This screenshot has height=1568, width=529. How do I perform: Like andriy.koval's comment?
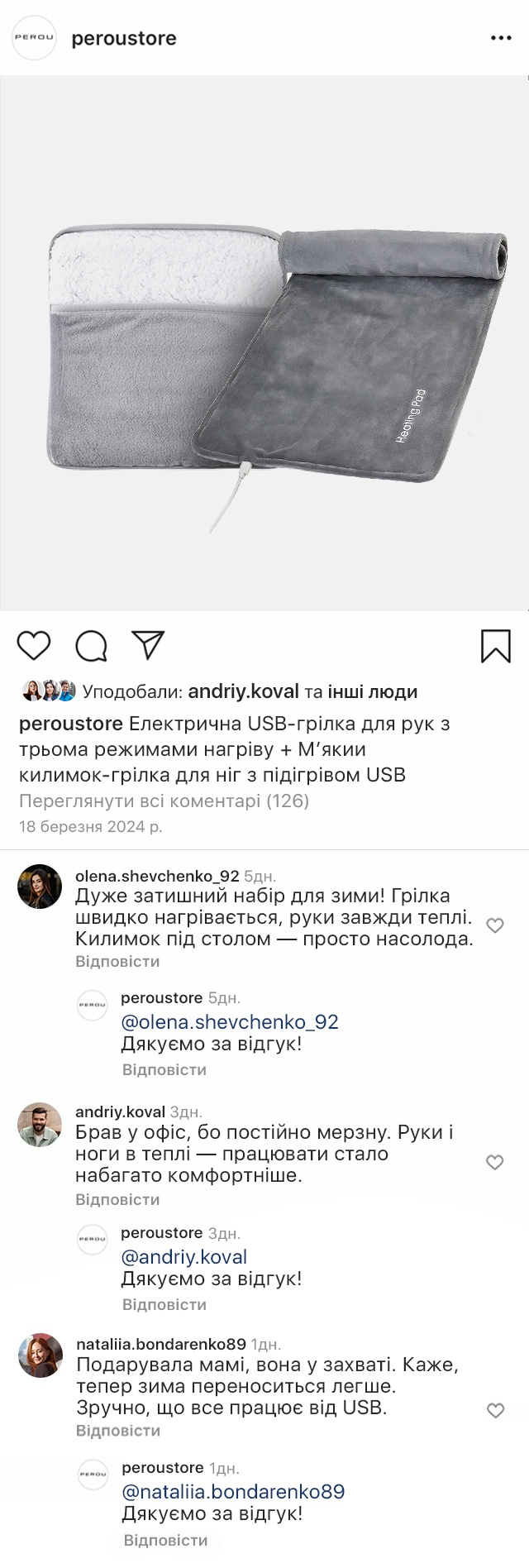pyautogui.click(x=494, y=1162)
